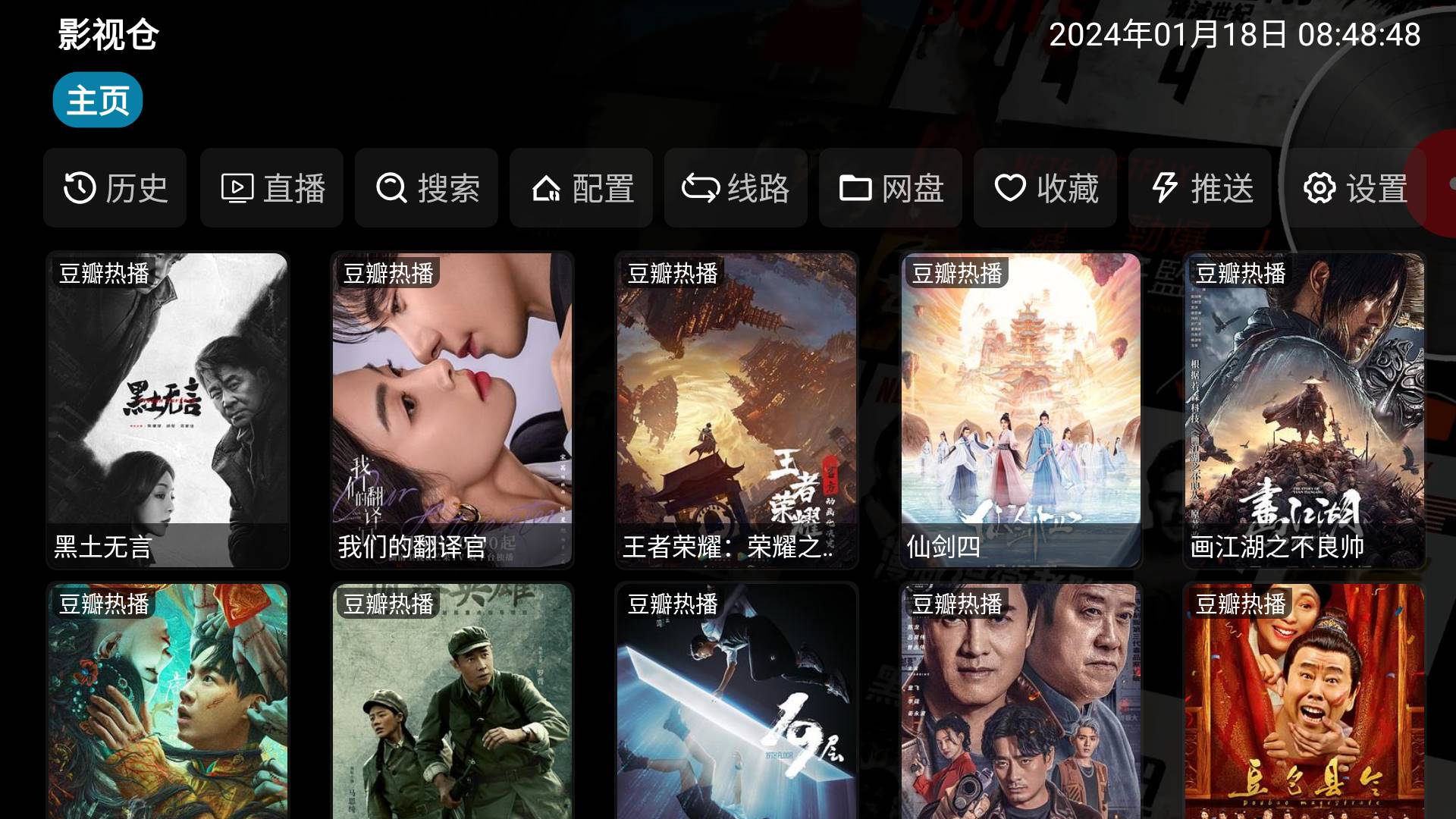1456x819 pixels.
Task: Open the 推送 push feature
Action: (x=1200, y=188)
